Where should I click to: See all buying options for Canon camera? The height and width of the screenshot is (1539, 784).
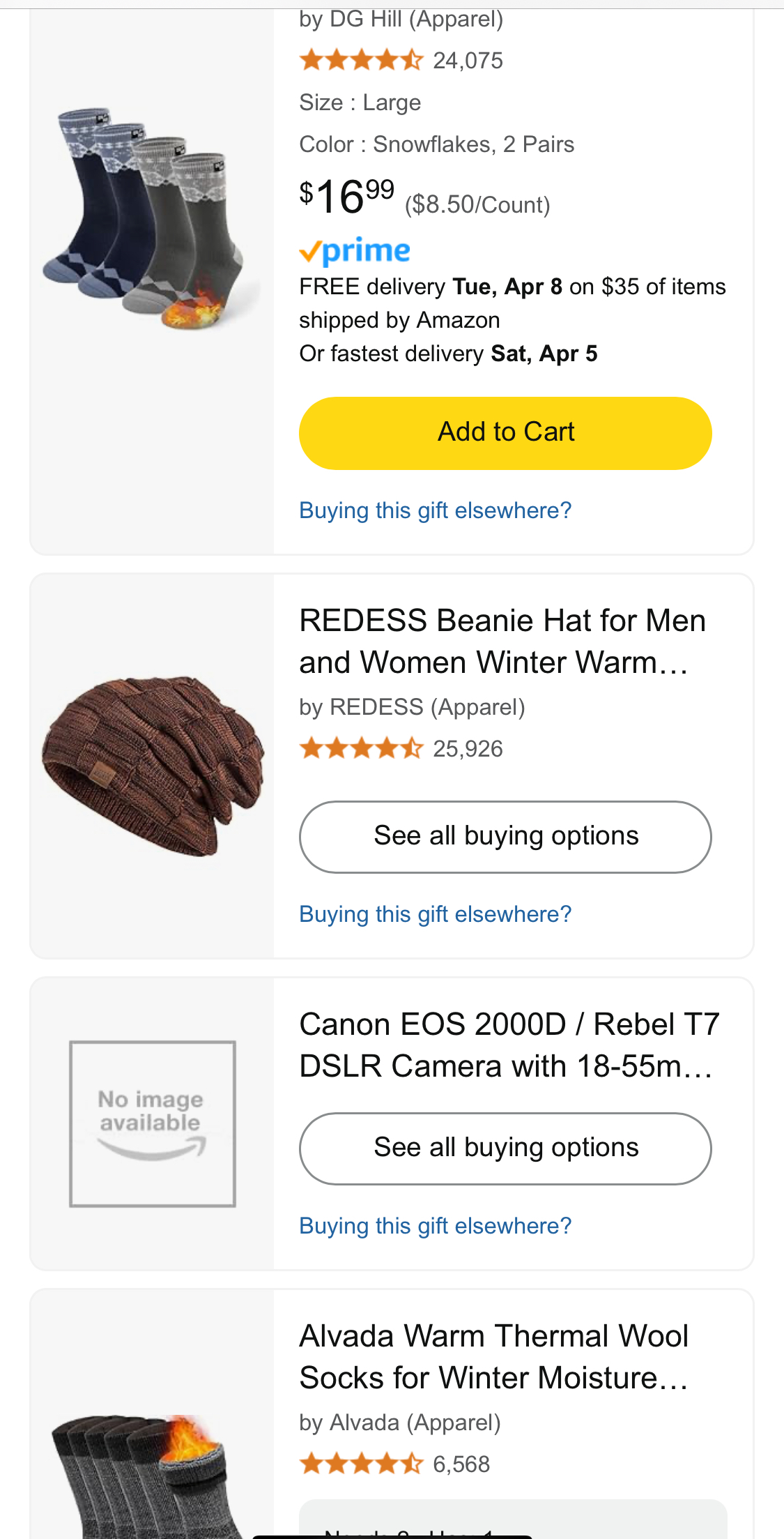tap(505, 1148)
